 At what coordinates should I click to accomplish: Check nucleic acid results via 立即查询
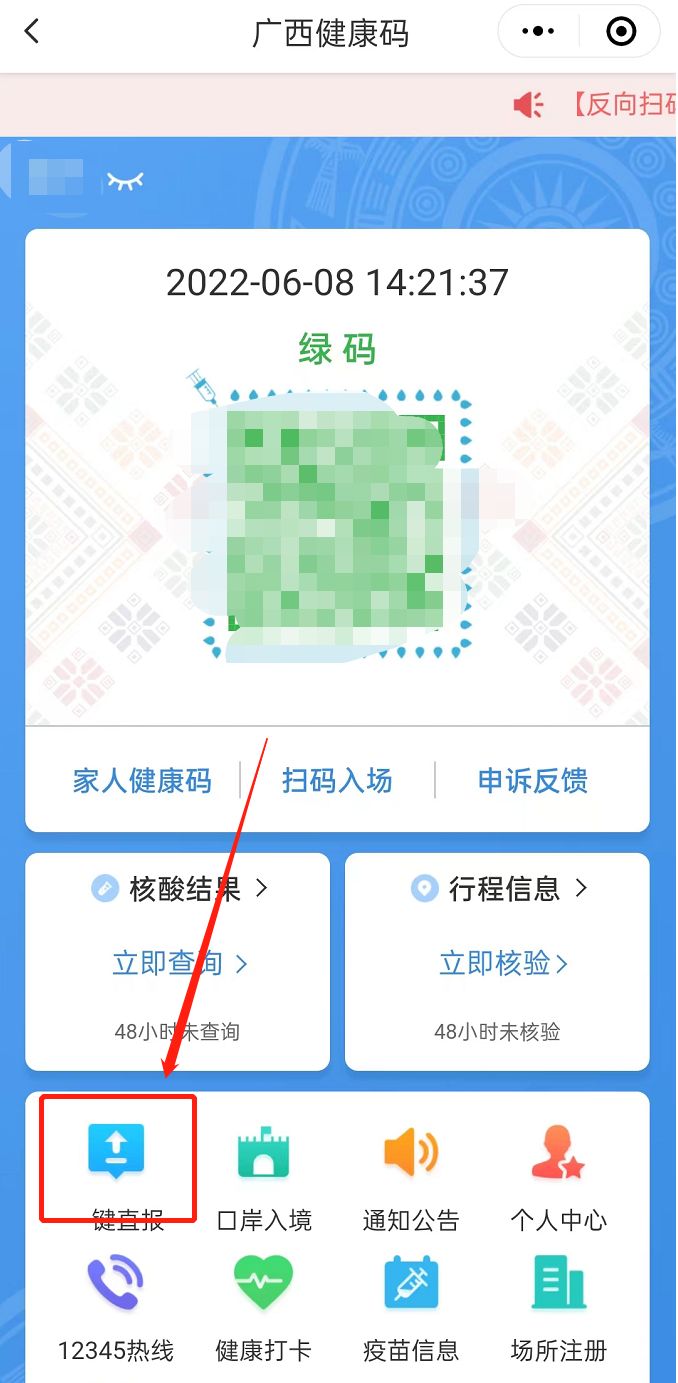(180, 963)
